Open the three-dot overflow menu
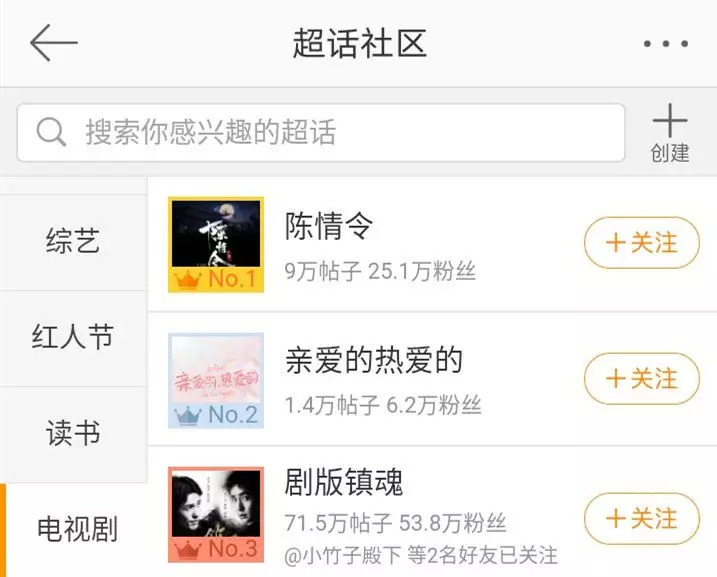The height and width of the screenshot is (577, 717). (665, 44)
